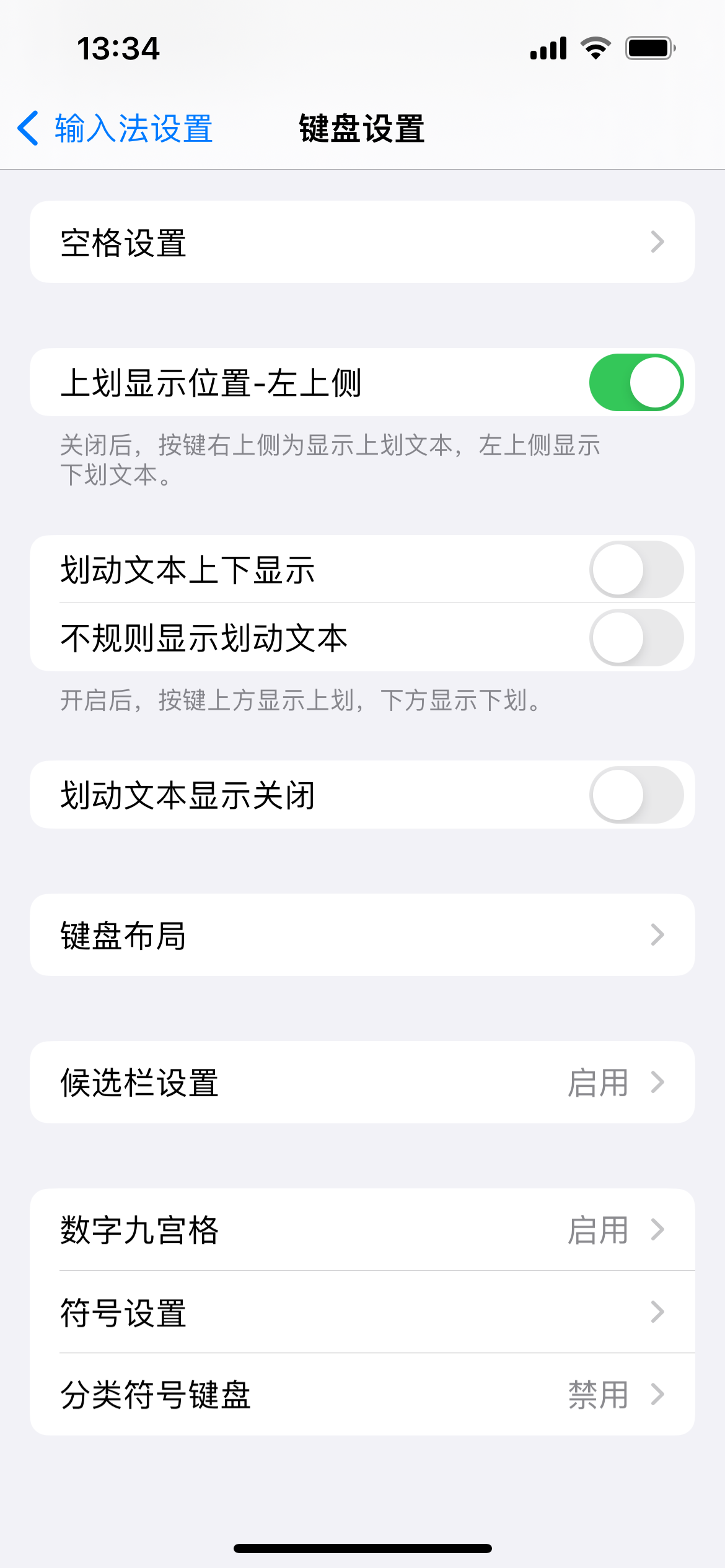725x1568 pixels.
Task: Open 键盘布局 settings
Action: [x=362, y=935]
